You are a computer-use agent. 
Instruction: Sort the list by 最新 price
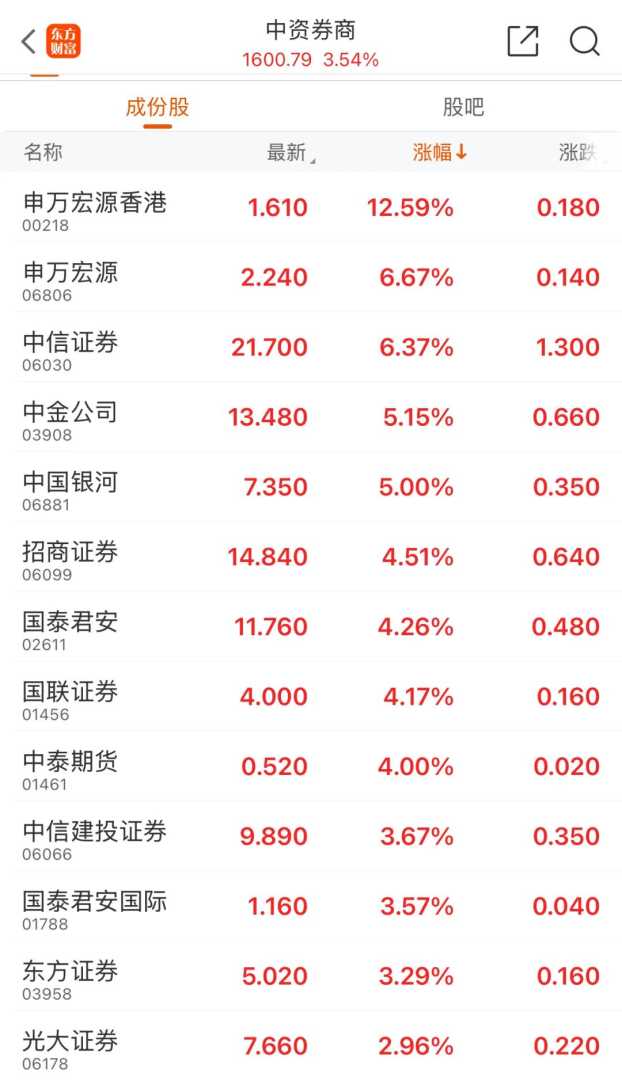click(x=288, y=153)
